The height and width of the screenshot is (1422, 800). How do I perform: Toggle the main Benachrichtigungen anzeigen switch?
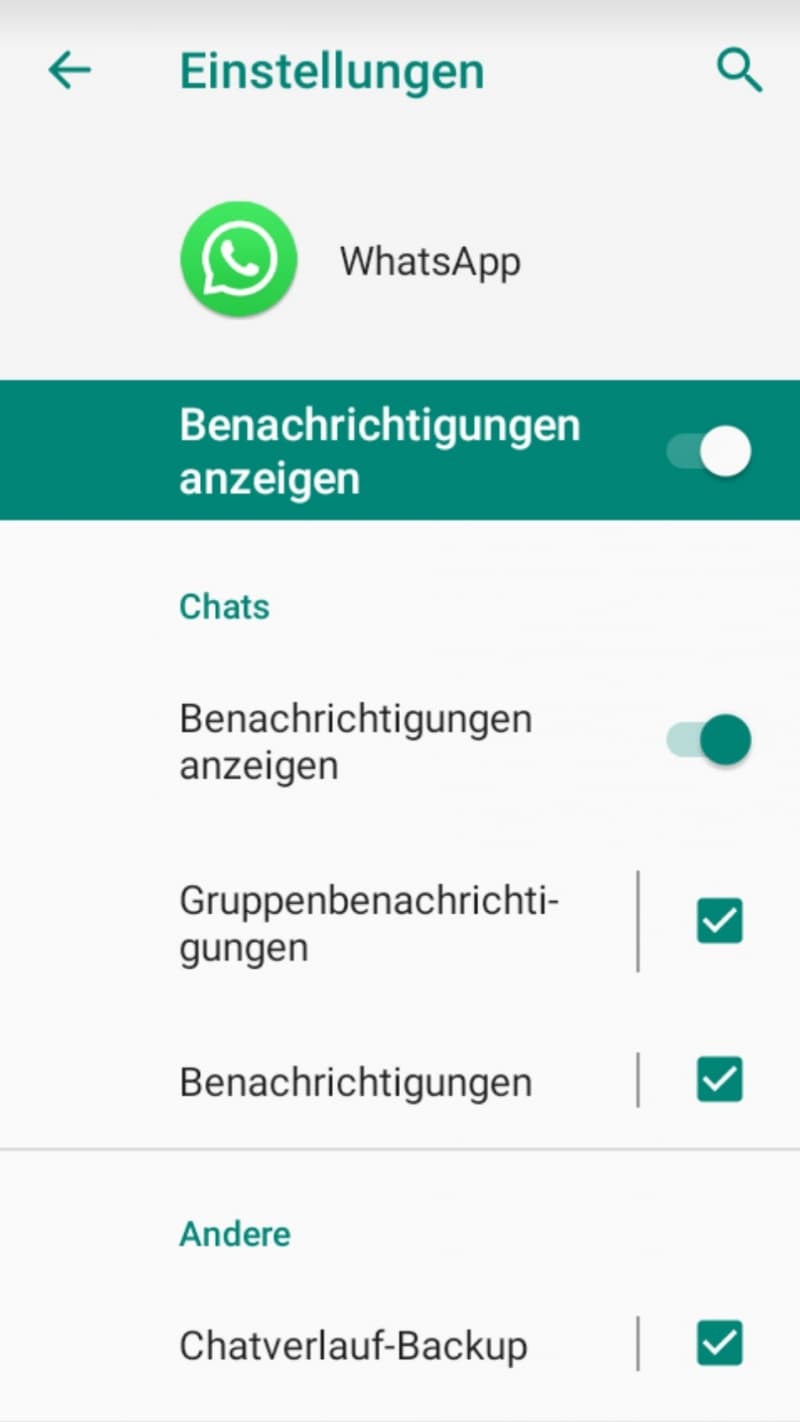tap(709, 452)
